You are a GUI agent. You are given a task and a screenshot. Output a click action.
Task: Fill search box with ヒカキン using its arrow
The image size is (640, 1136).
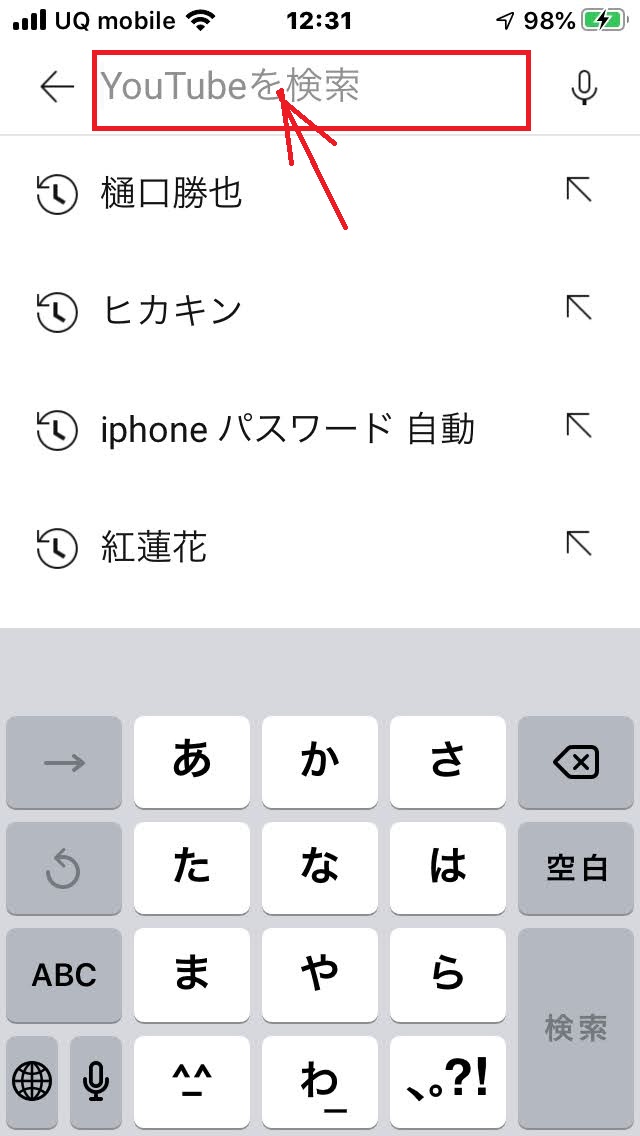tap(579, 309)
